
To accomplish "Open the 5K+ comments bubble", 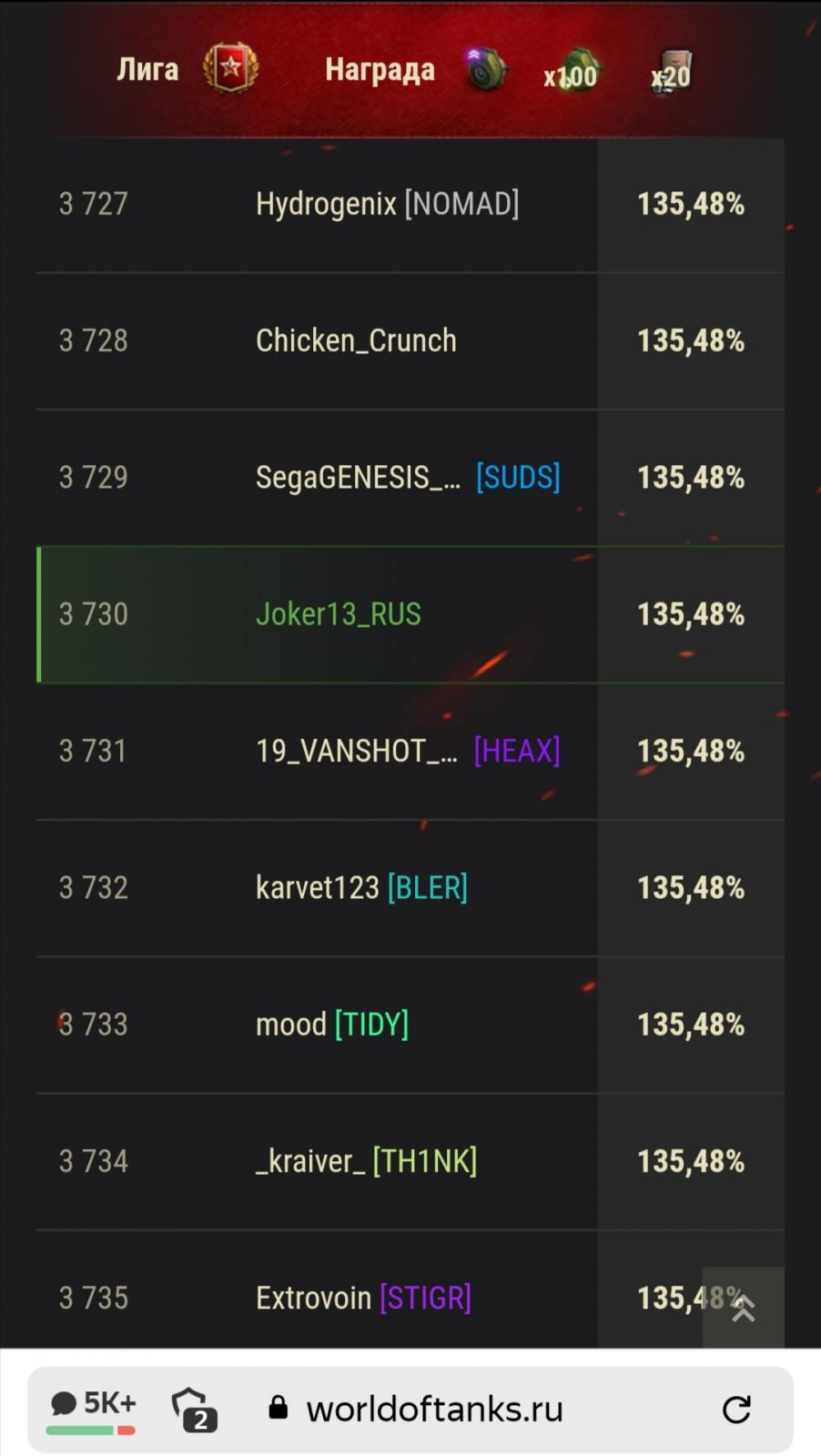I will (91, 1407).
